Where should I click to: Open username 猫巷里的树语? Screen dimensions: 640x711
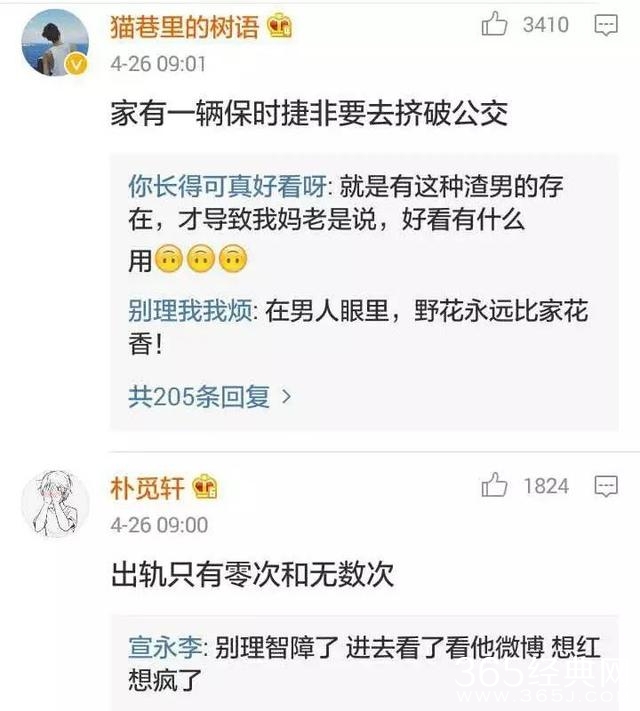(184, 27)
